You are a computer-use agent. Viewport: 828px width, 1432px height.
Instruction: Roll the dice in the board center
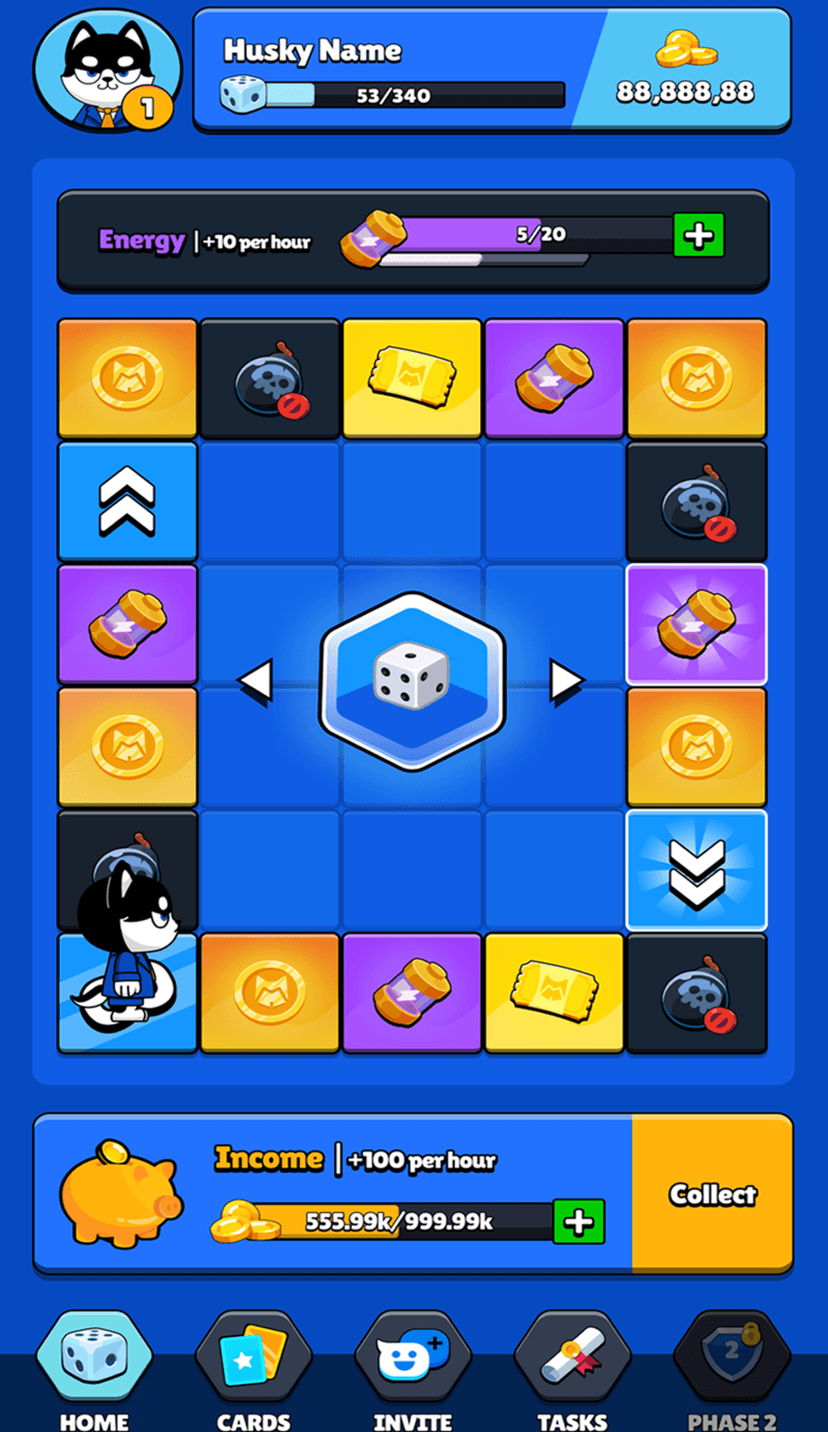pyautogui.click(x=412, y=681)
